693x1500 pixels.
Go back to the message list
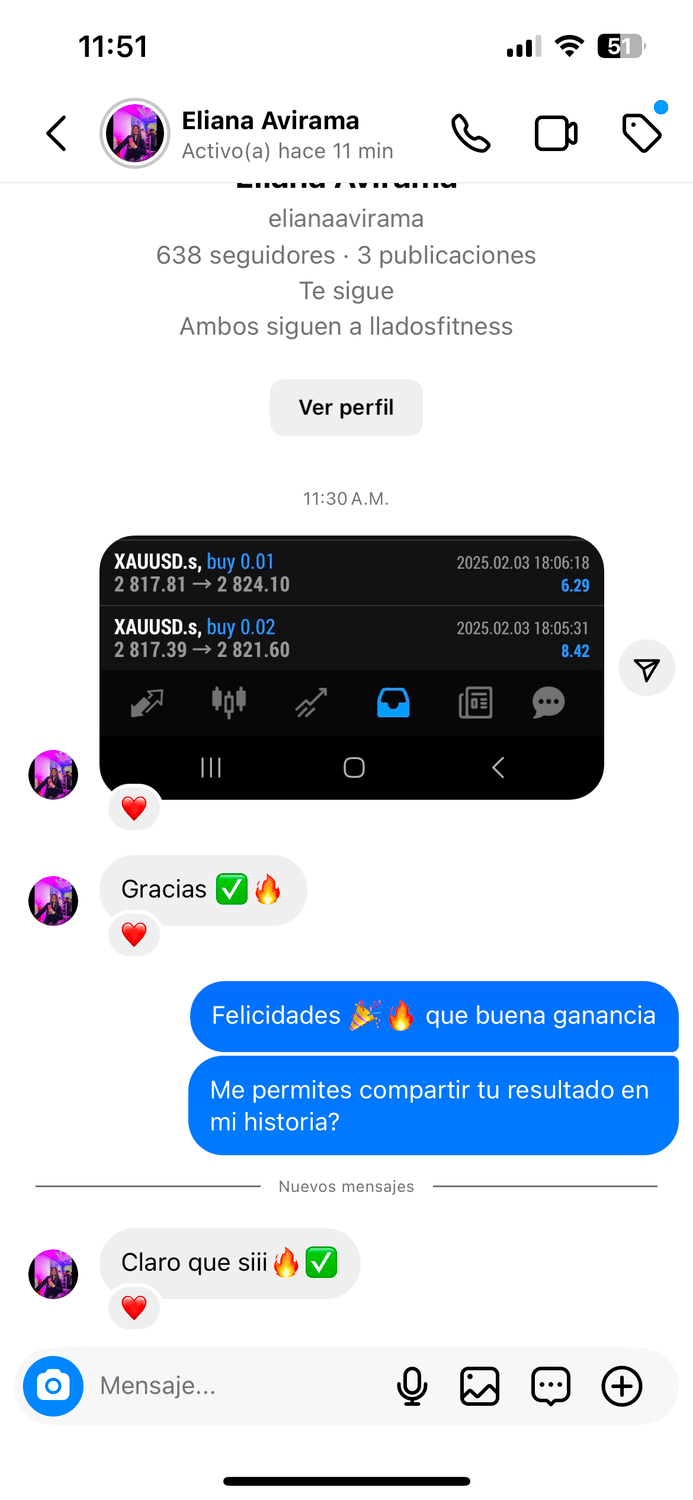pyautogui.click(x=56, y=133)
